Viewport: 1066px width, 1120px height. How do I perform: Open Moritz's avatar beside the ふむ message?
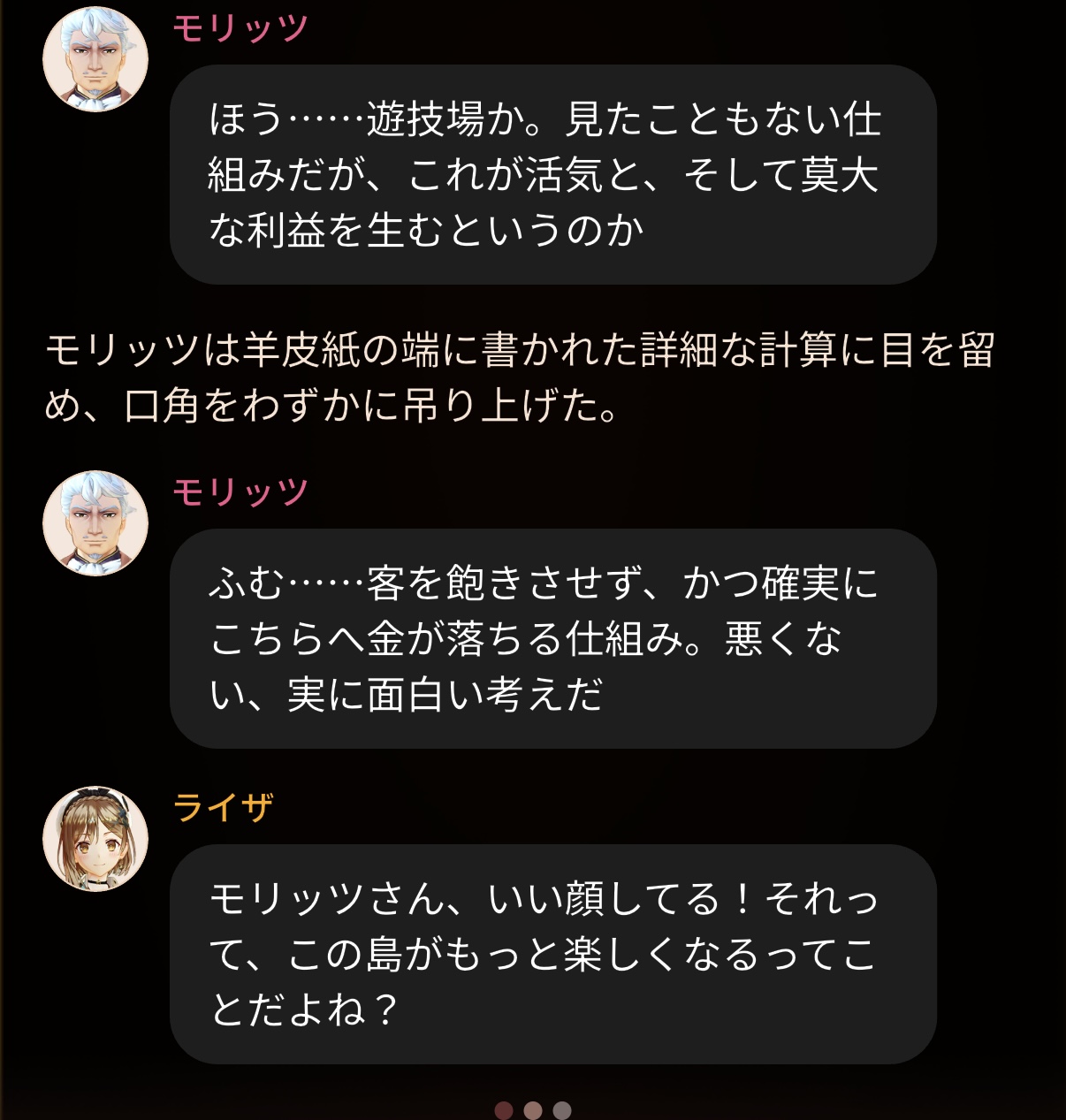[x=95, y=523]
